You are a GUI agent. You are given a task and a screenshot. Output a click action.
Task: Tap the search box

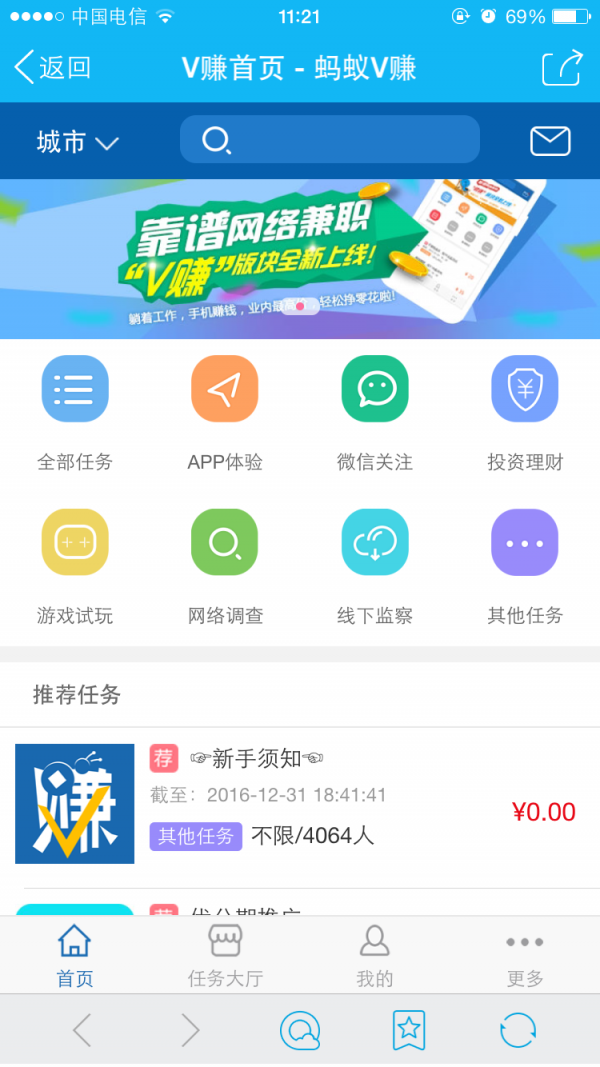point(330,140)
